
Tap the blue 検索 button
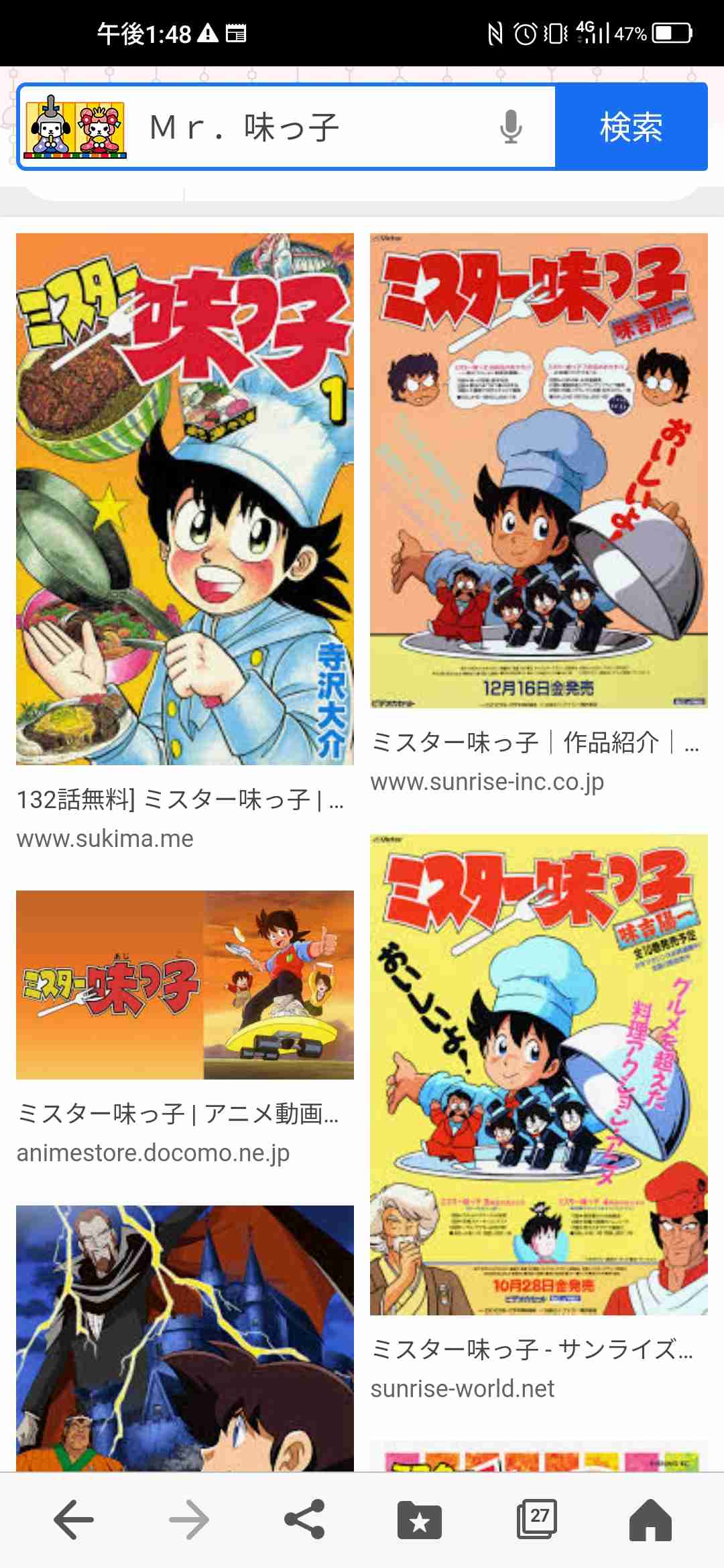click(x=631, y=127)
